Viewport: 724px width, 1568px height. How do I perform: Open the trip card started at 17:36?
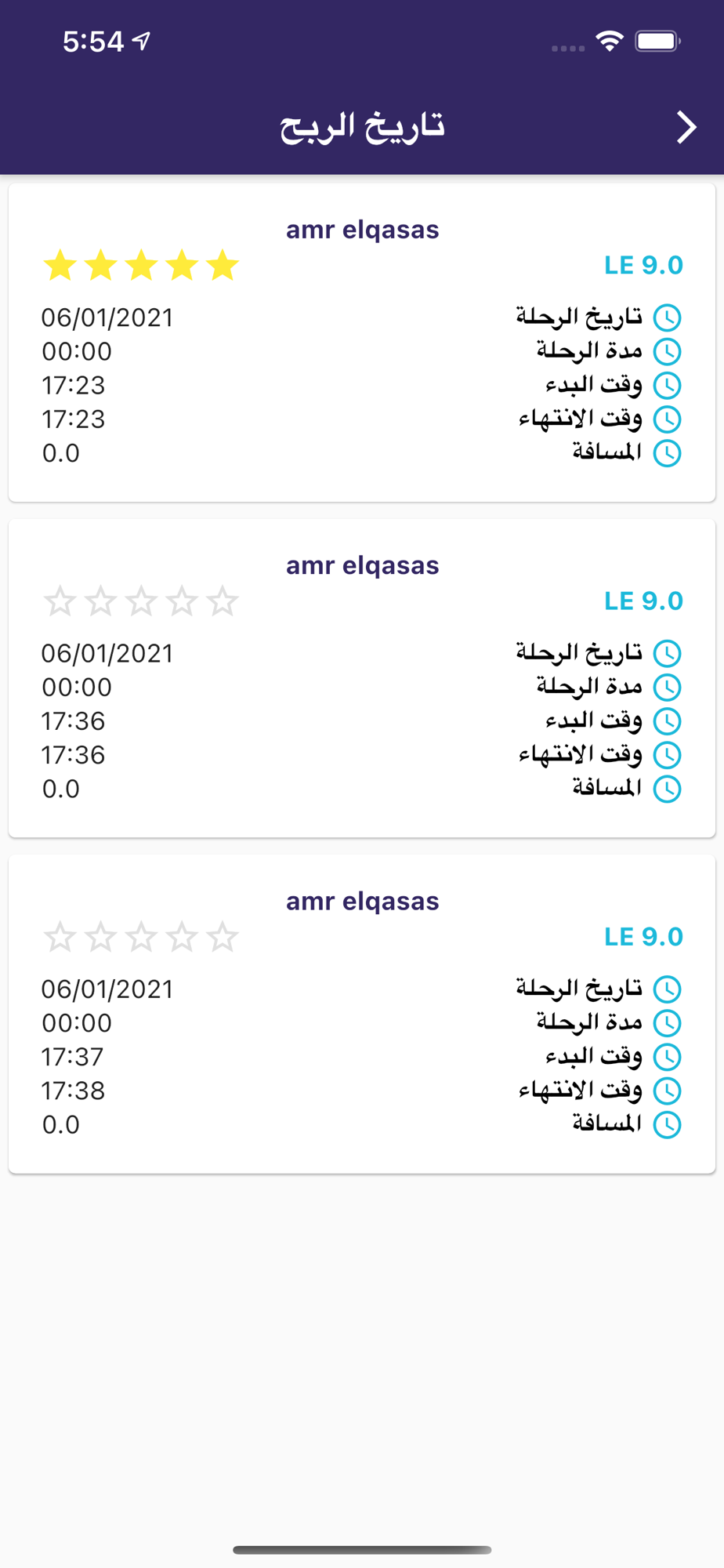pyautogui.click(x=362, y=678)
